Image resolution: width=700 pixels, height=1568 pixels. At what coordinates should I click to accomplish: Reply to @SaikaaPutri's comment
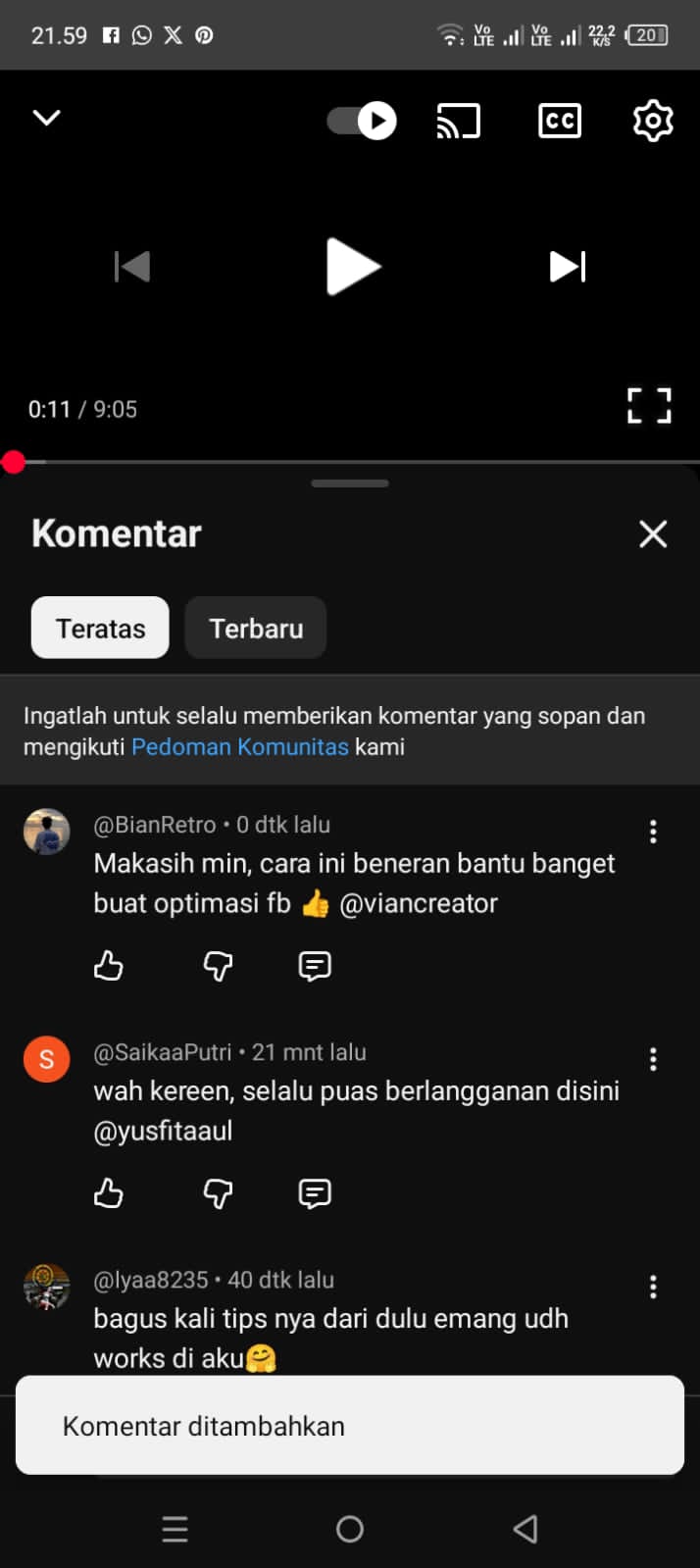[315, 1193]
